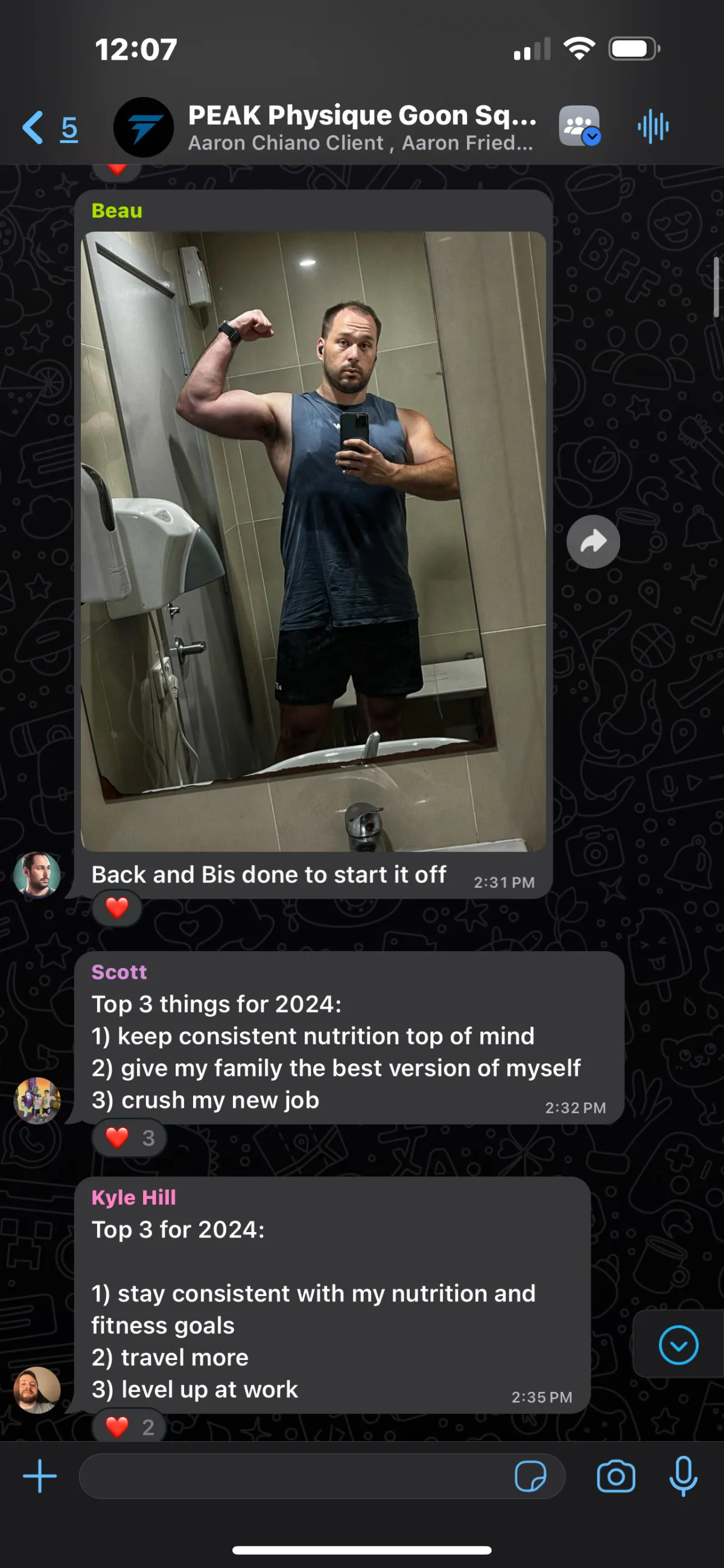Start a voice chat with the waveform icon
Image resolution: width=724 pixels, height=1568 pixels.
tap(653, 127)
